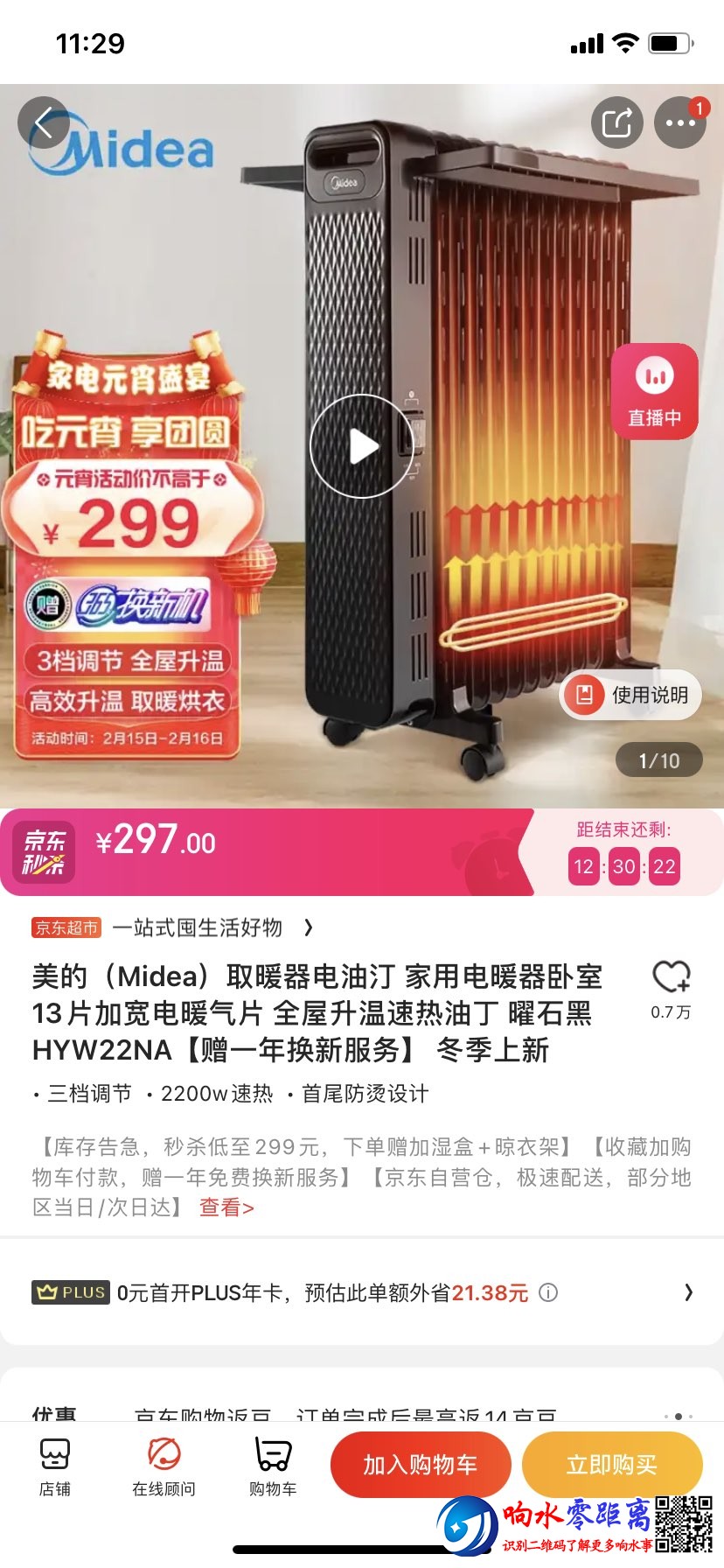This screenshot has width=724, height=1568.
Task: Go back with the top-left arrow
Action: click(44, 123)
